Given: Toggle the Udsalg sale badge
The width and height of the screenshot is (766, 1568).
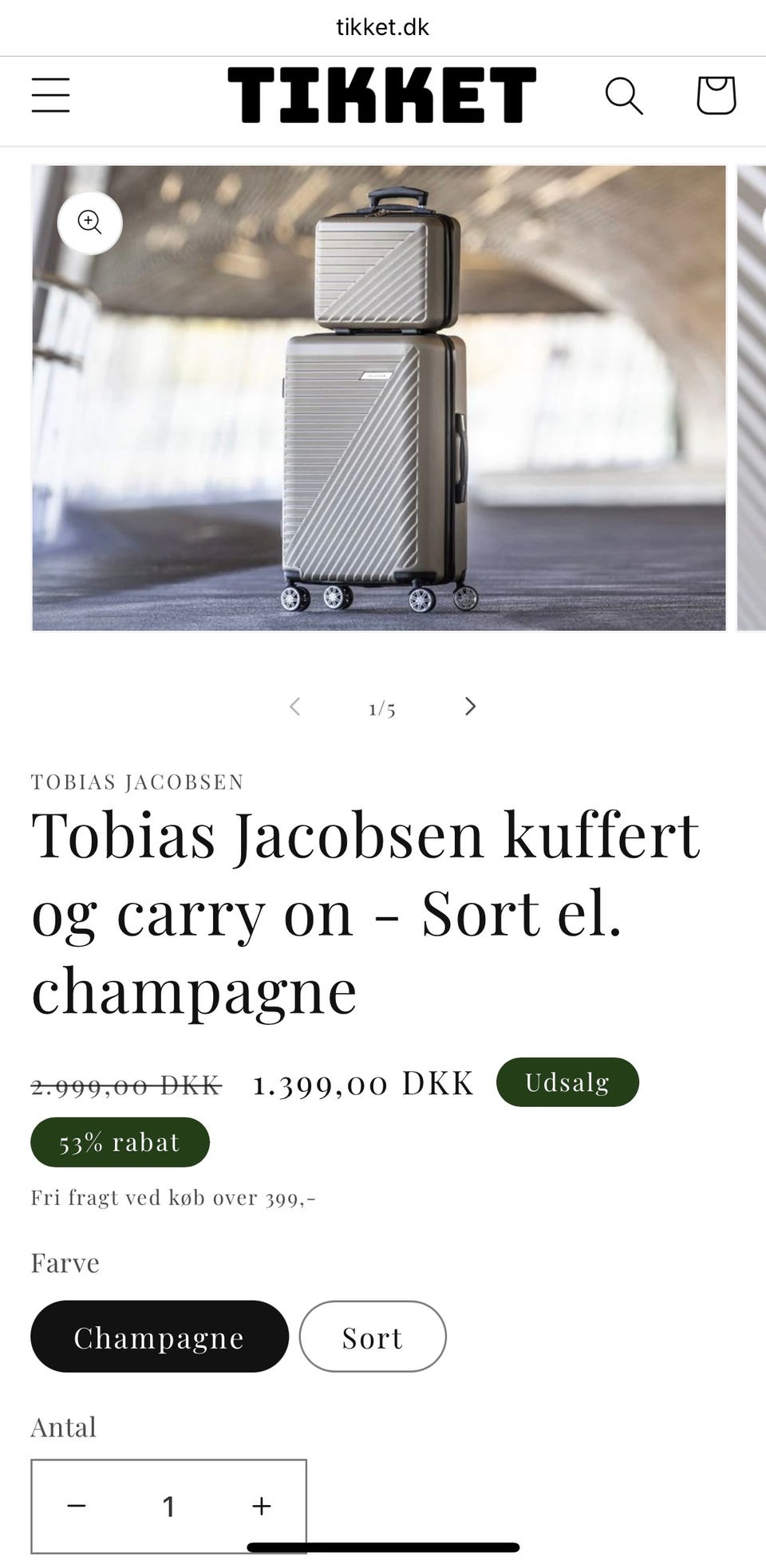Looking at the screenshot, I should point(567,1082).
